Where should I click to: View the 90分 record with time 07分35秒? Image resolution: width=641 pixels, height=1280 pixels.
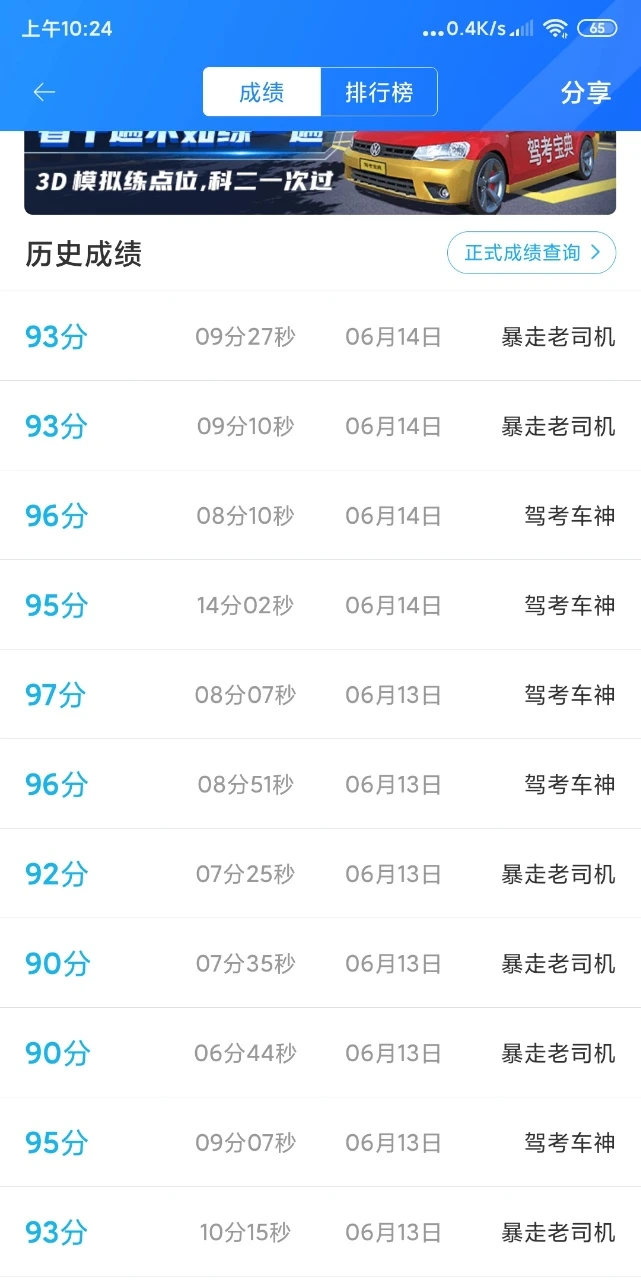pyautogui.click(x=320, y=964)
